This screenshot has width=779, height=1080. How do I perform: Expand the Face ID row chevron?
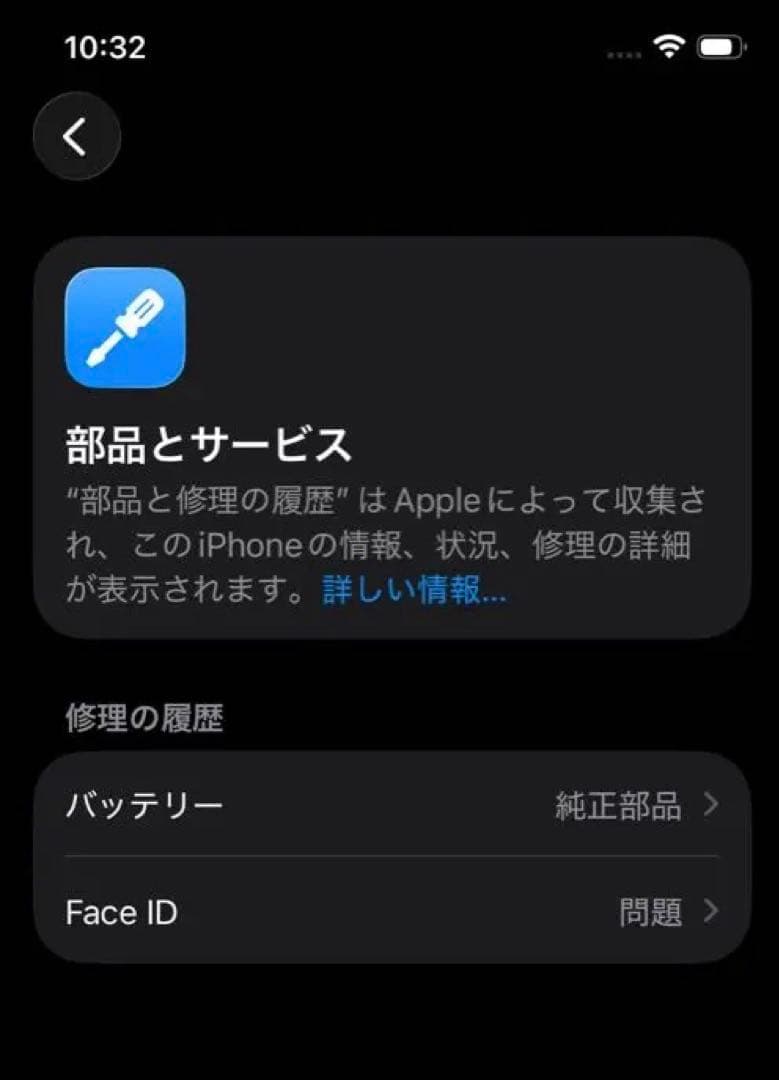pyautogui.click(x=711, y=912)
